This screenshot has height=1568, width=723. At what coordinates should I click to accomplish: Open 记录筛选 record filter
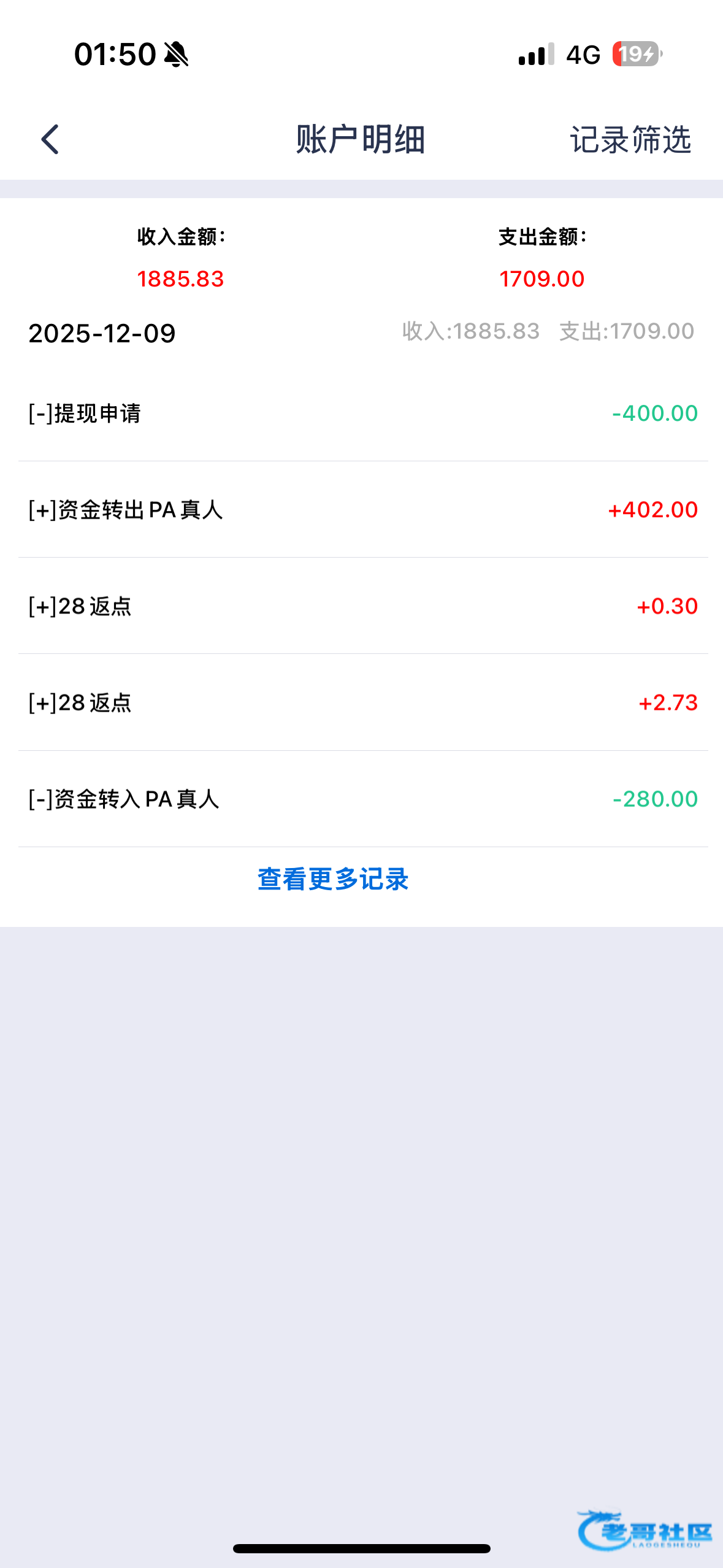630,140
